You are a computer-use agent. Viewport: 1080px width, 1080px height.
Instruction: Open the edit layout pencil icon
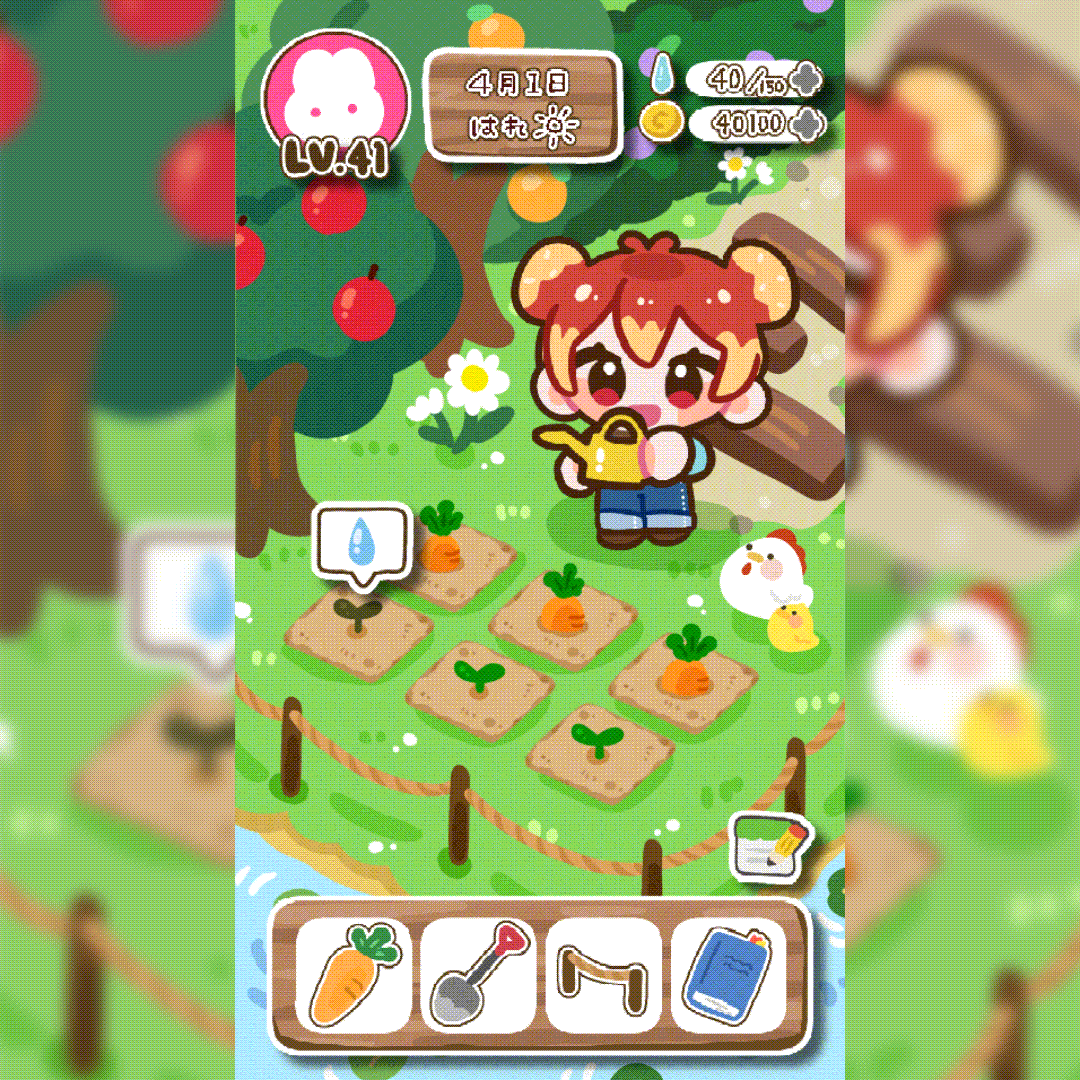[767, 846]
